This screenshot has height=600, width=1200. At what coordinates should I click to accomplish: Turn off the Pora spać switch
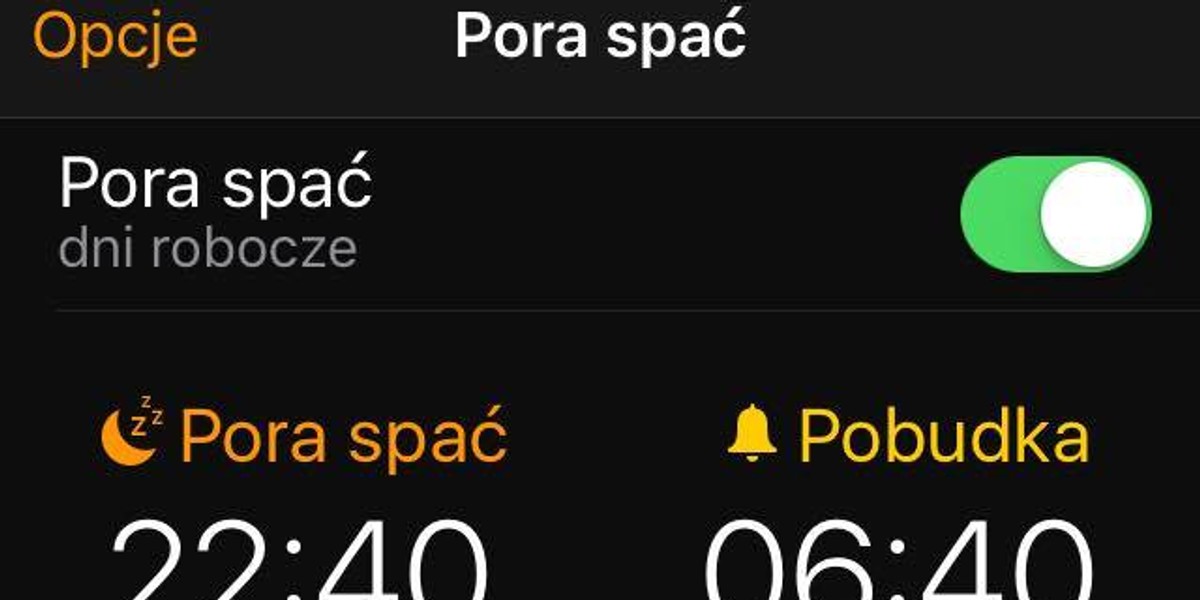point(1055,213)
